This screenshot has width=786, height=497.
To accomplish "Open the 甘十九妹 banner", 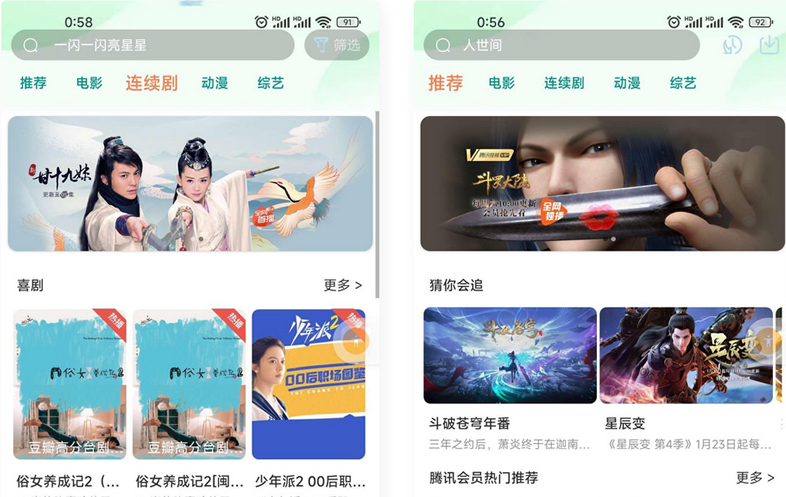I will pos(190,183).
